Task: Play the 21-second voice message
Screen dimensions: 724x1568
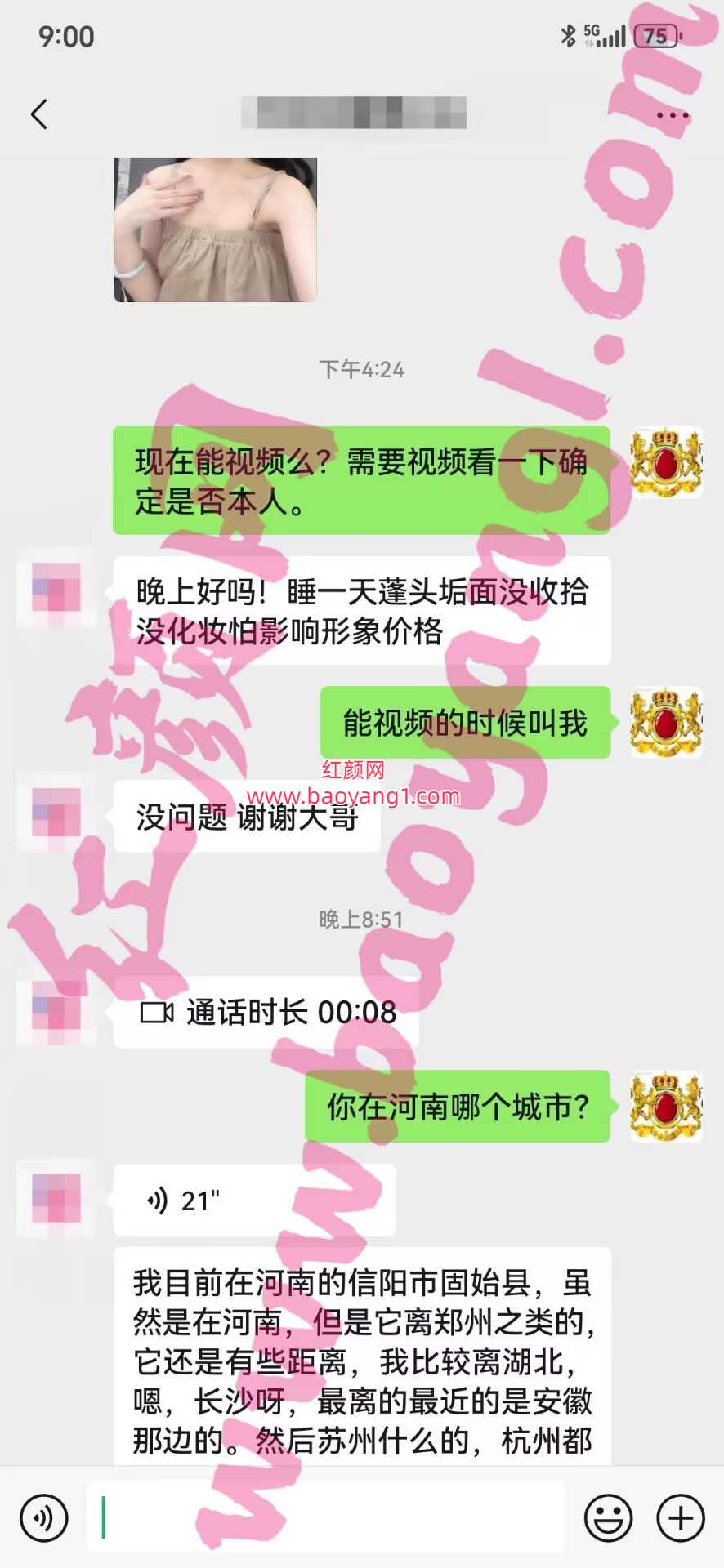Action: 254,1200
